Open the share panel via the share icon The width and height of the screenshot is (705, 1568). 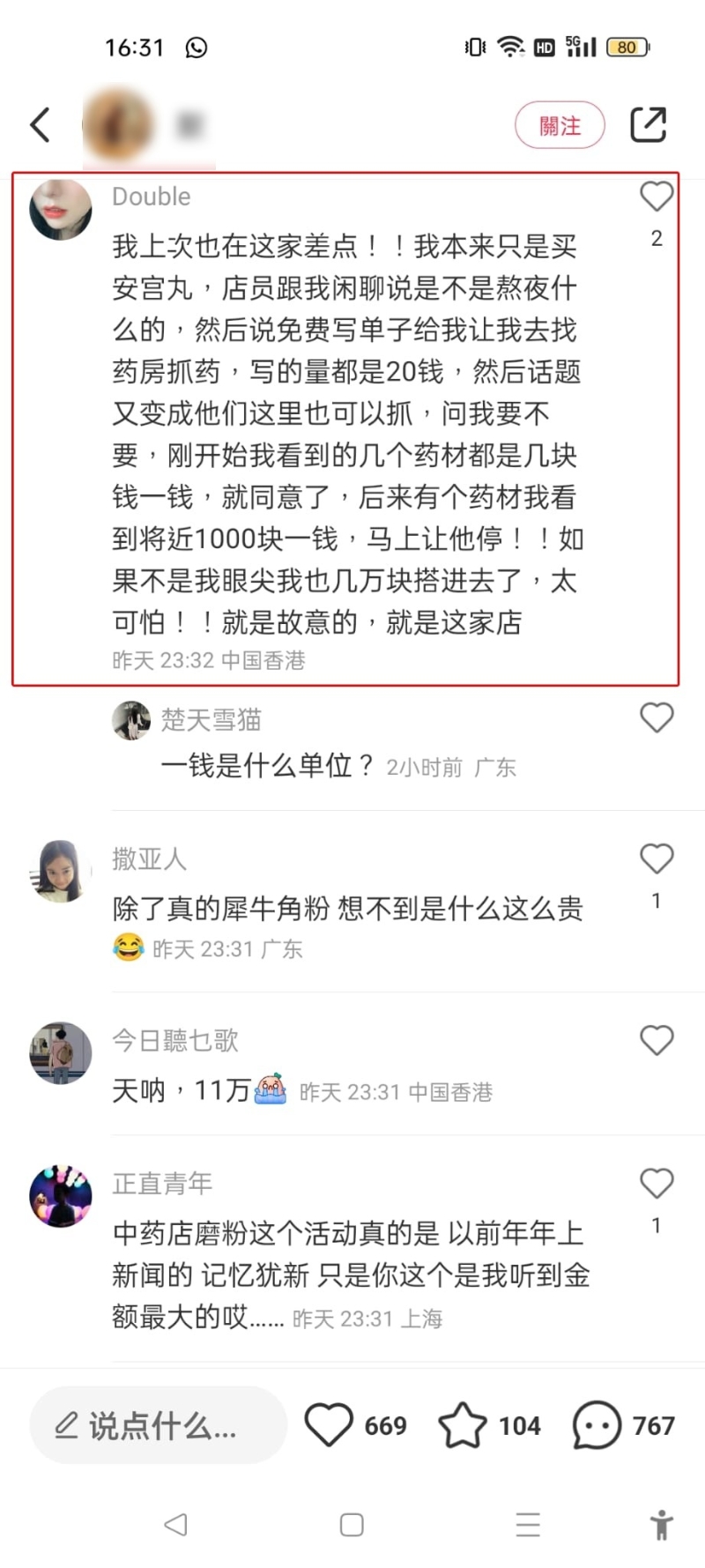tap(649, 124)
